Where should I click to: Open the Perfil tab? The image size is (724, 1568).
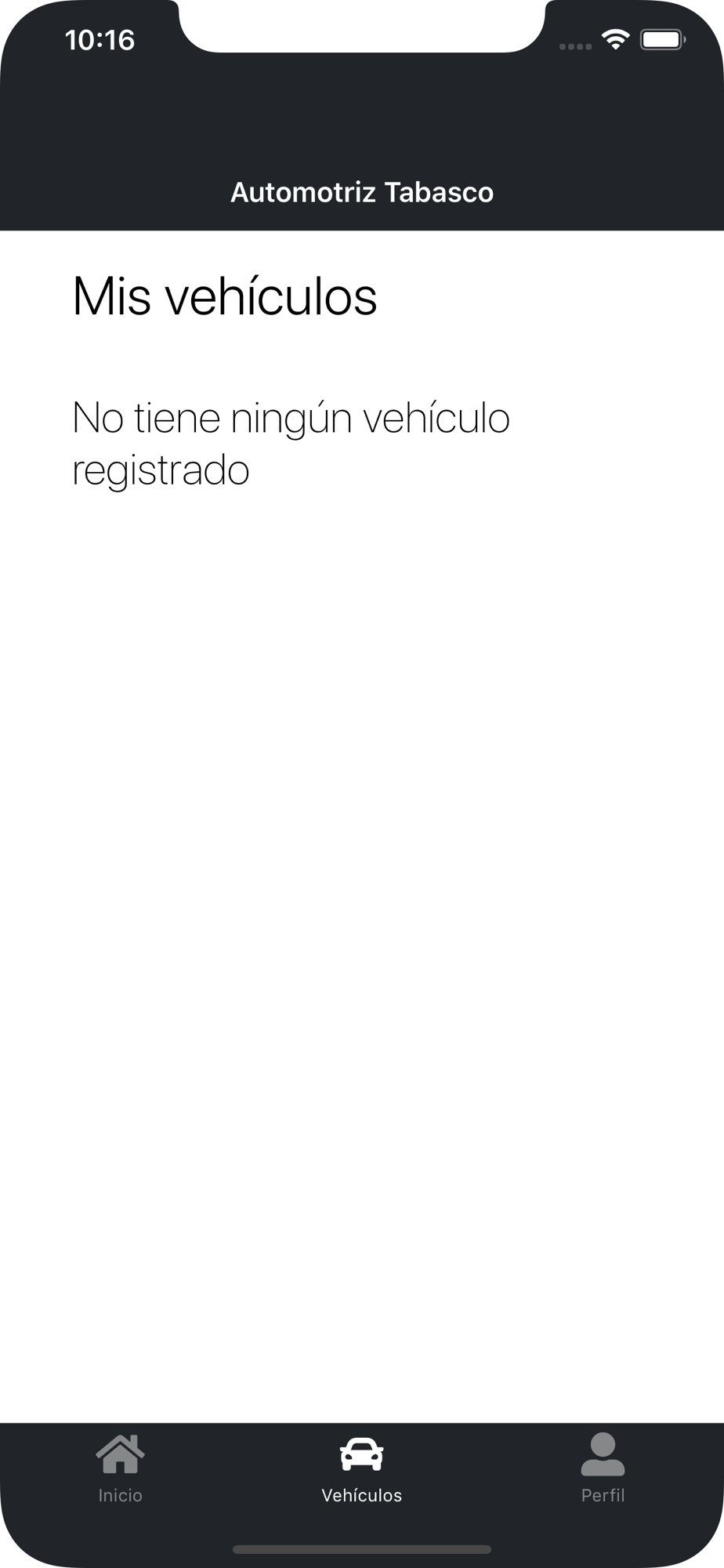click(603, 1468)
